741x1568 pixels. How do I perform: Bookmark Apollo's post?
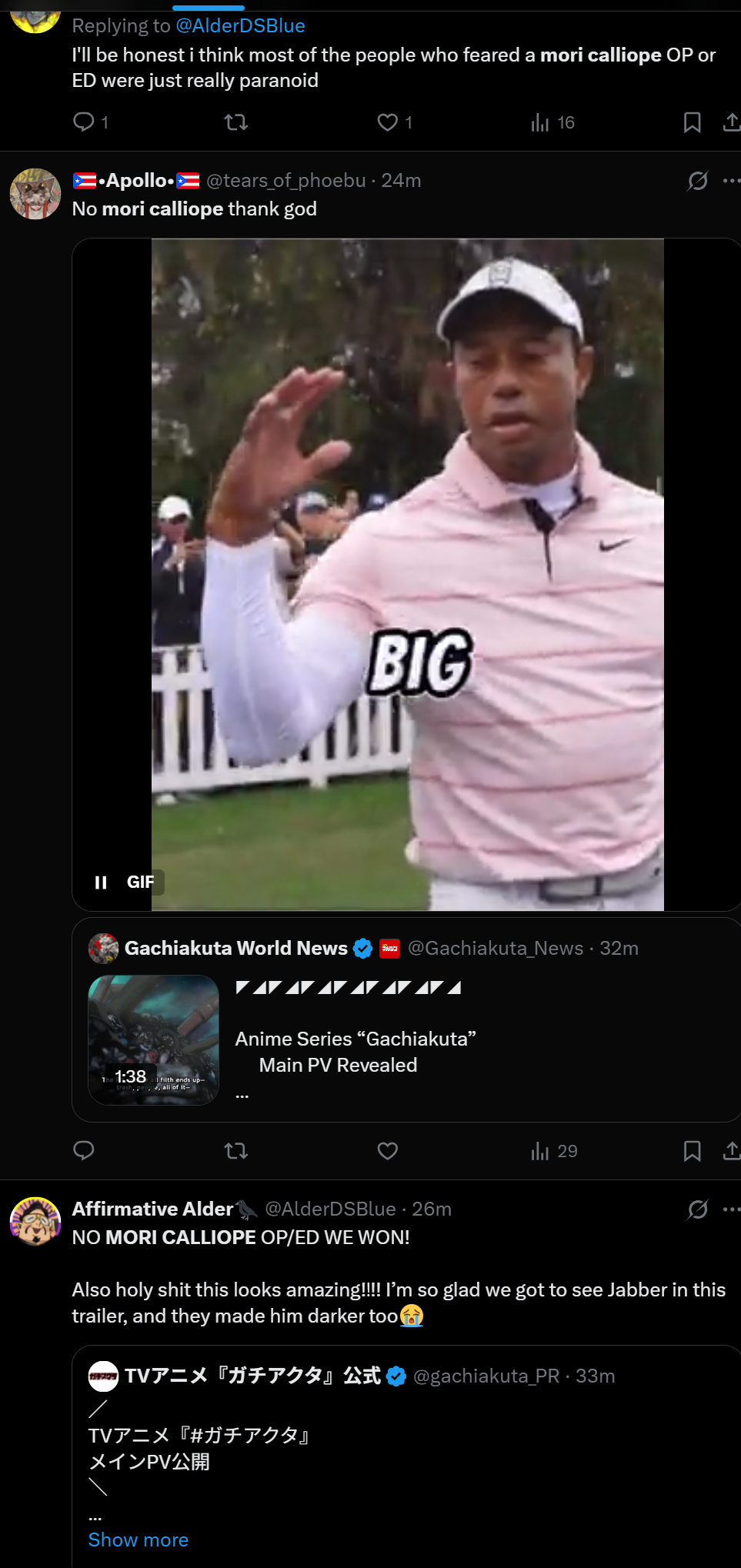point(692,1150)
